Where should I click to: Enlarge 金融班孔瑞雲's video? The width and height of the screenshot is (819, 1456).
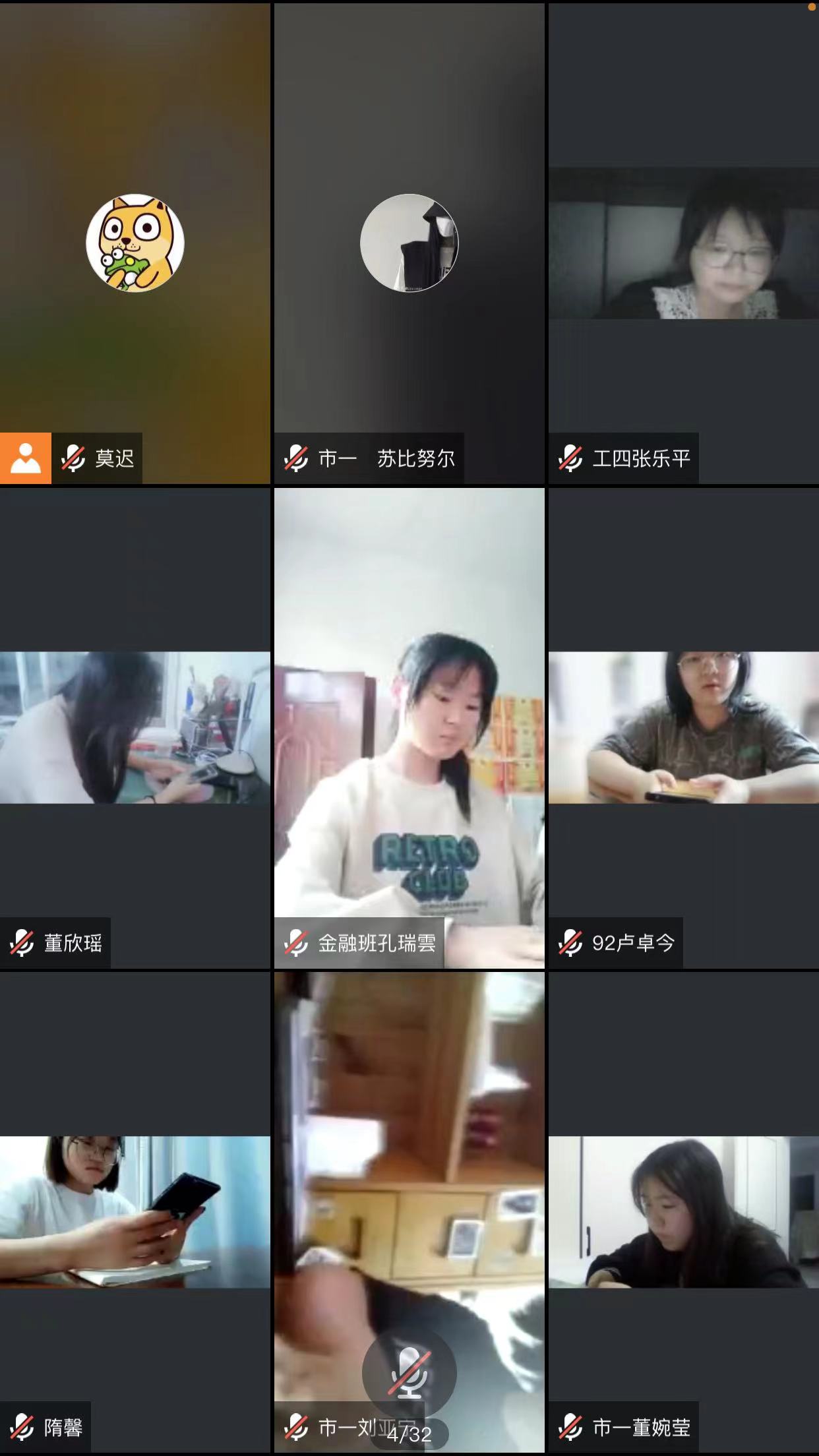coord(409,727)
